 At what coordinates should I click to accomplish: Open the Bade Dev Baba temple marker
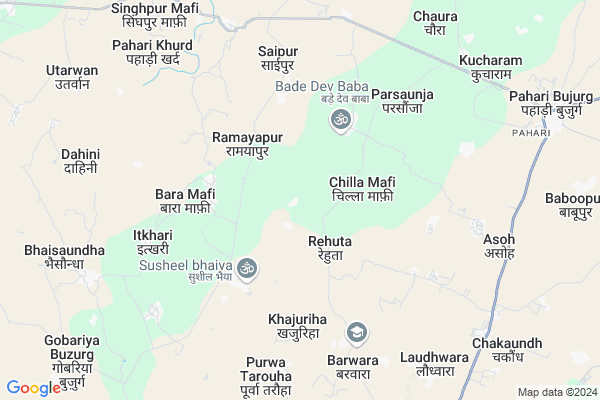click(x=340, y=121)
